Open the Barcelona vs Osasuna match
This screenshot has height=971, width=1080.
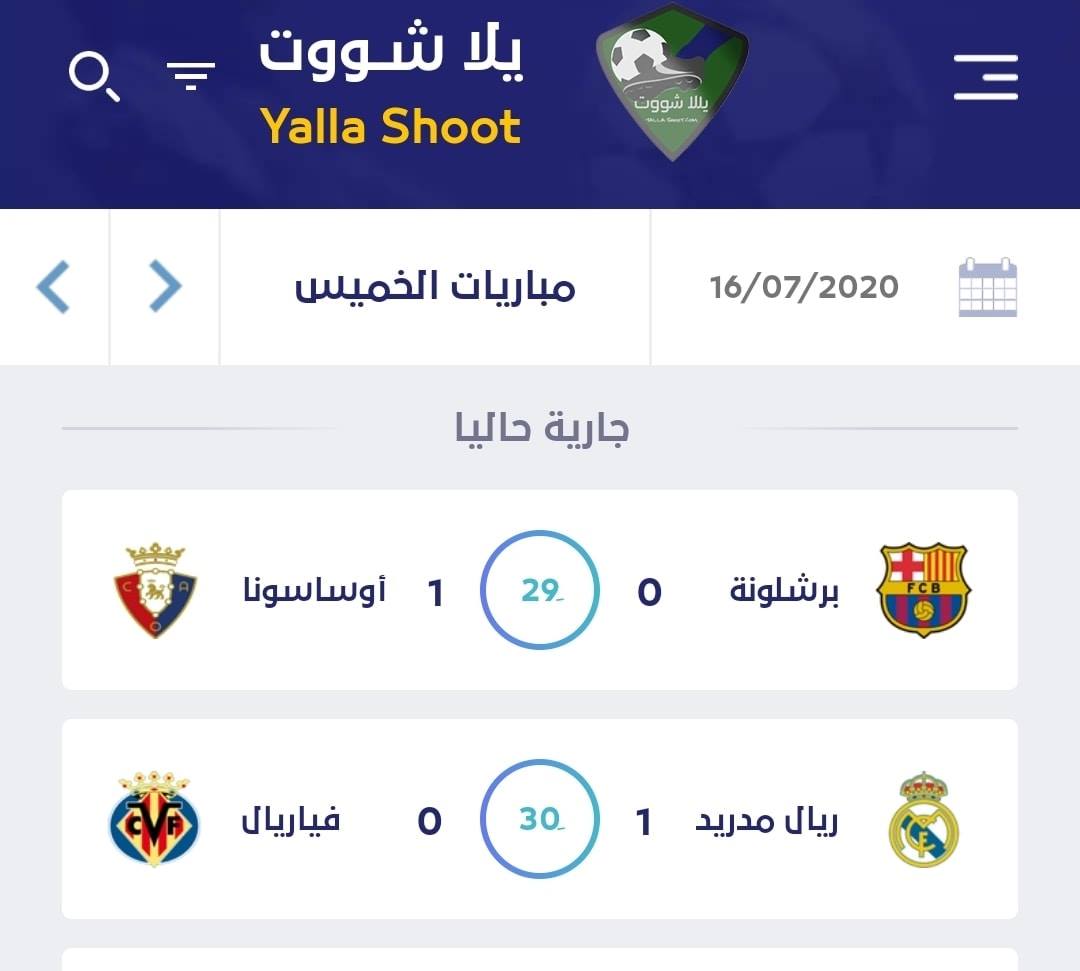point(540,589)
